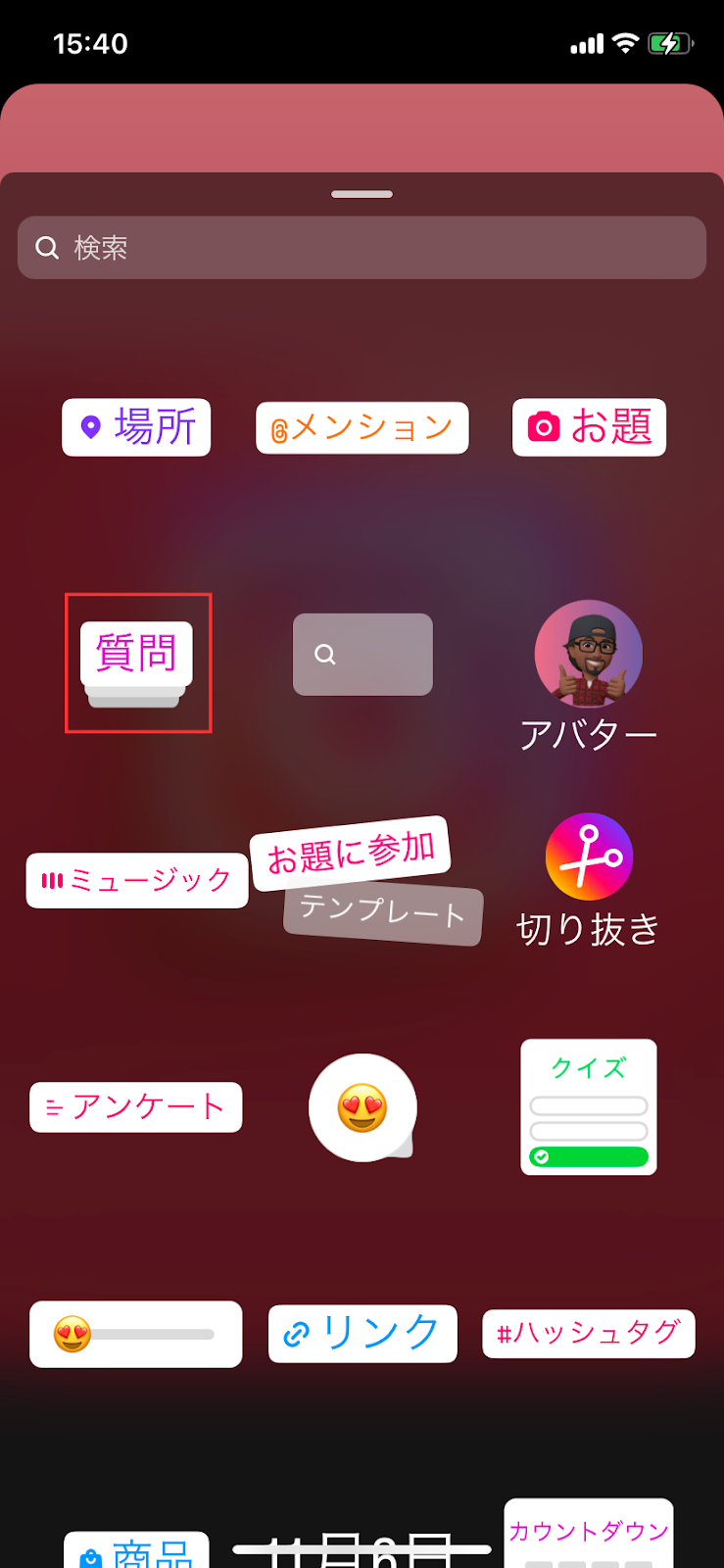The height and width of the screenshot is (1568, 724).
Task: Add the ミュージック music sticker
Action: pos(137,880)
